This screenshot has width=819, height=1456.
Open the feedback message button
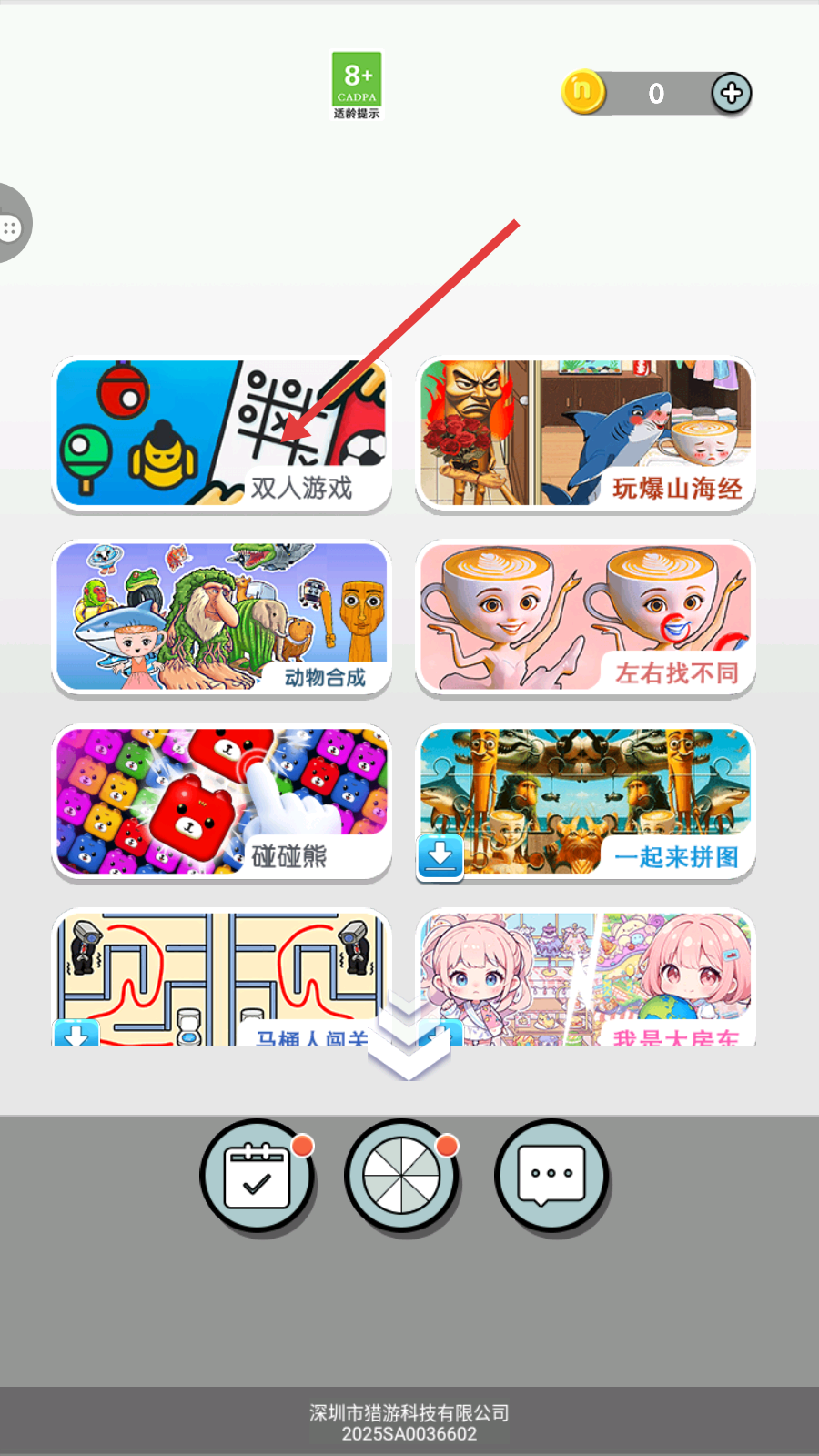coord(551,1175)
